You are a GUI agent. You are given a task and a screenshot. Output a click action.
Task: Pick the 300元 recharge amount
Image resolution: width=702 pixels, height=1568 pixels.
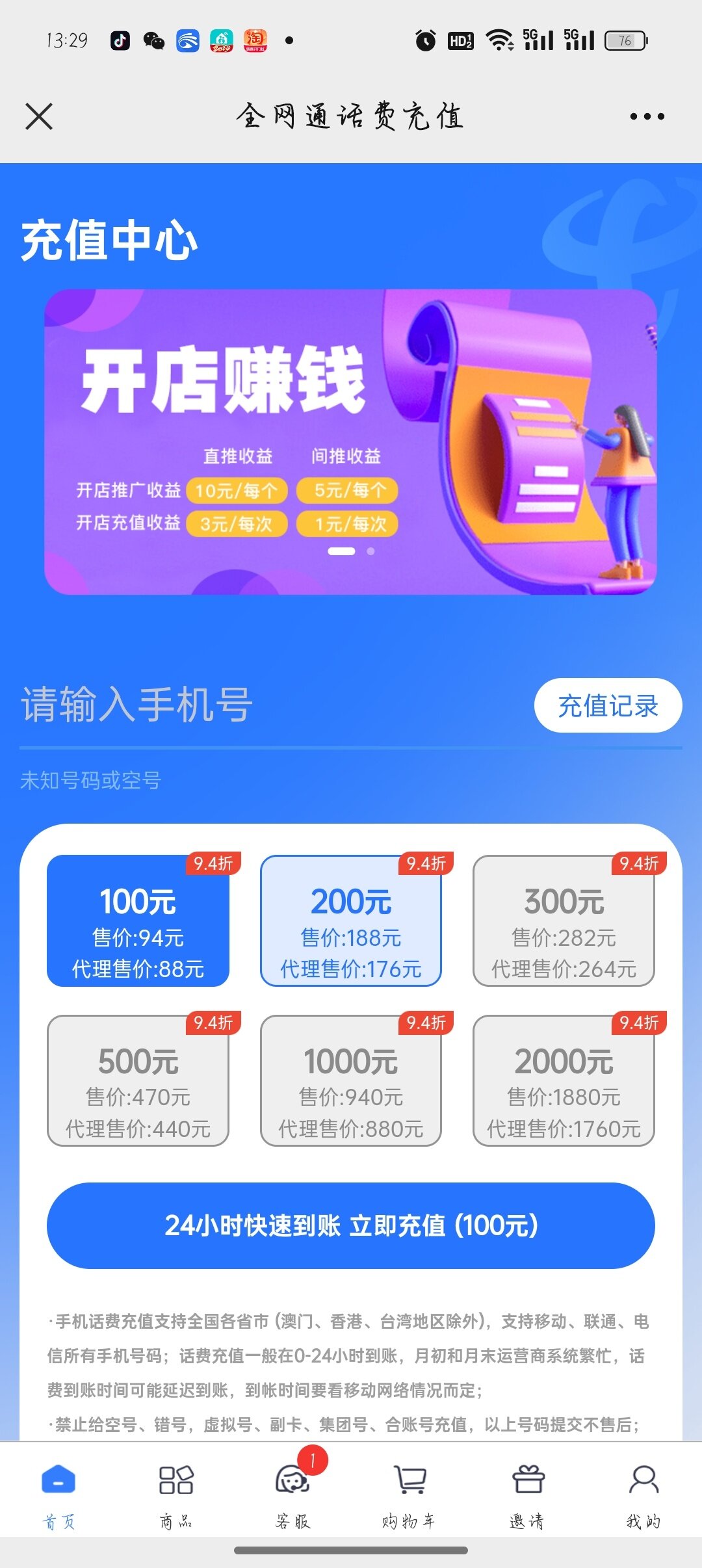click(564, 921)
